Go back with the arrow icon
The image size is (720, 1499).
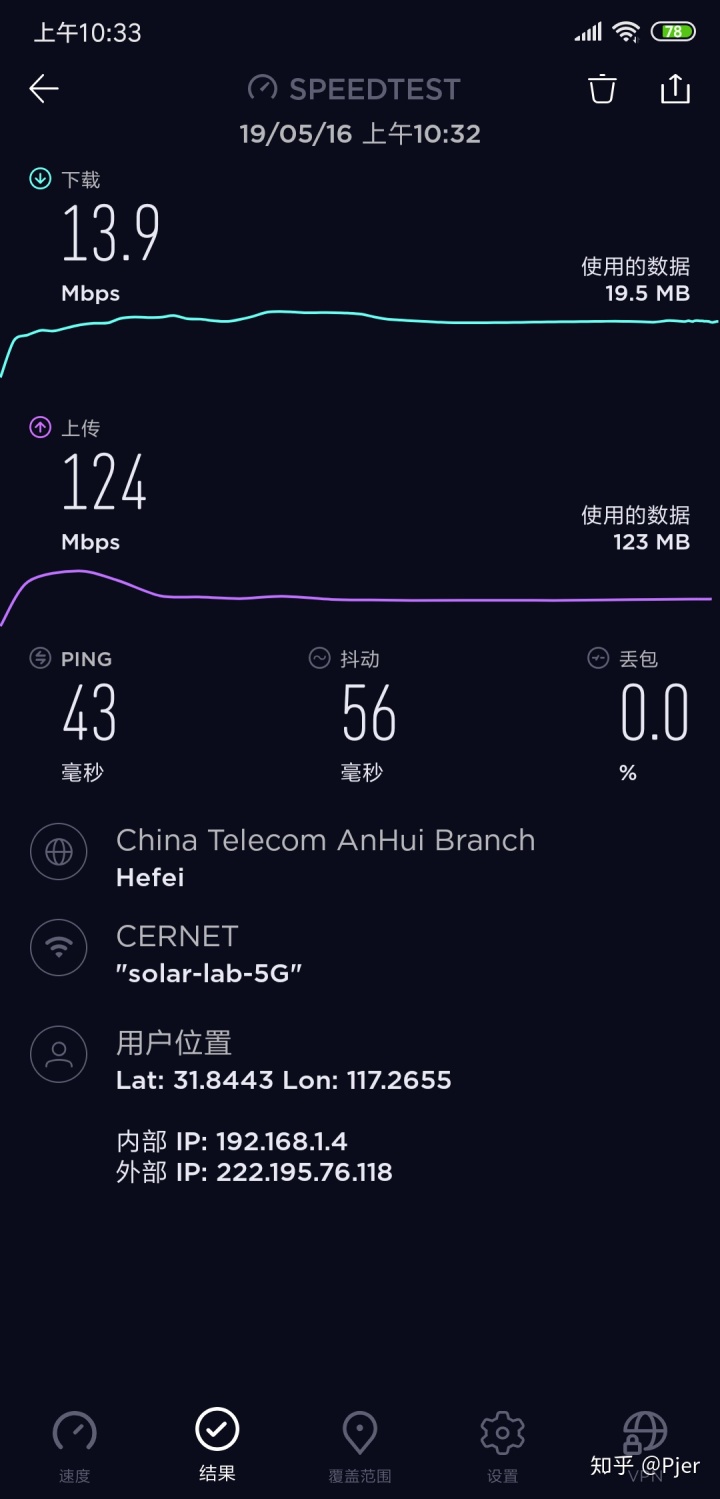pyautogui.click(x=44, y=89)
